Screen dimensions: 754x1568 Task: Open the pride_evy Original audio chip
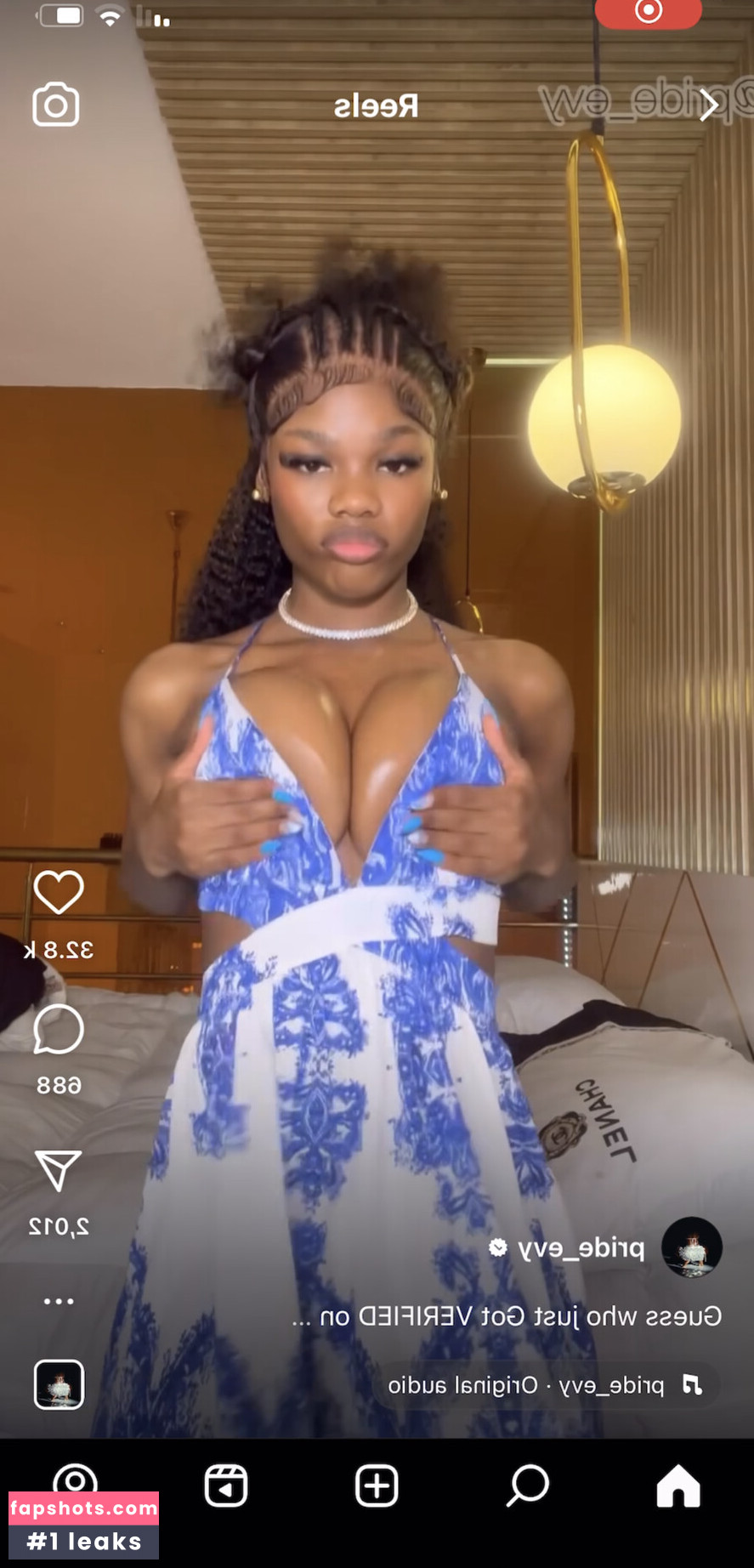pos(544,1385)
